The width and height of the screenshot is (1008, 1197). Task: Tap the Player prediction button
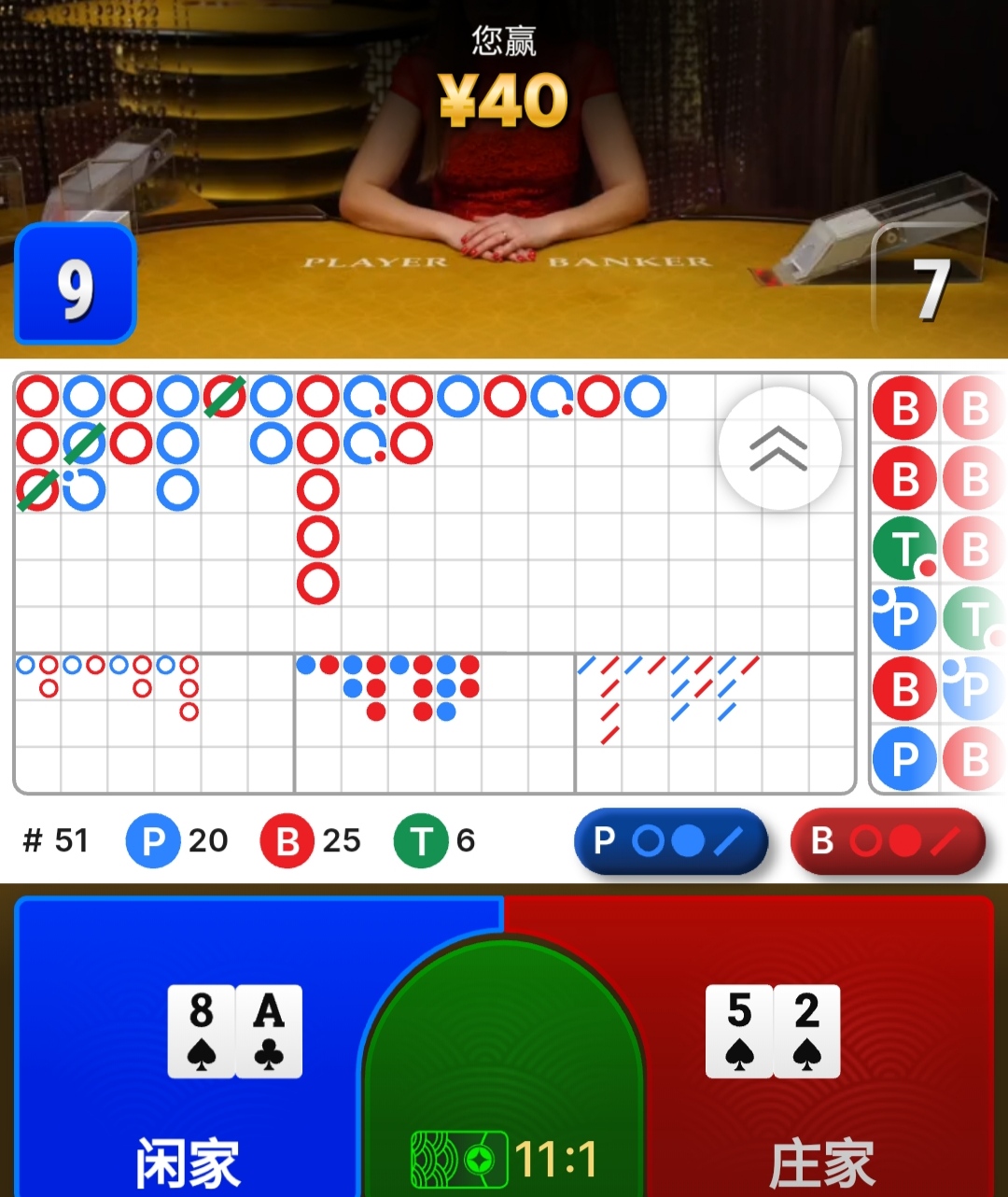[x=671, y=841]
